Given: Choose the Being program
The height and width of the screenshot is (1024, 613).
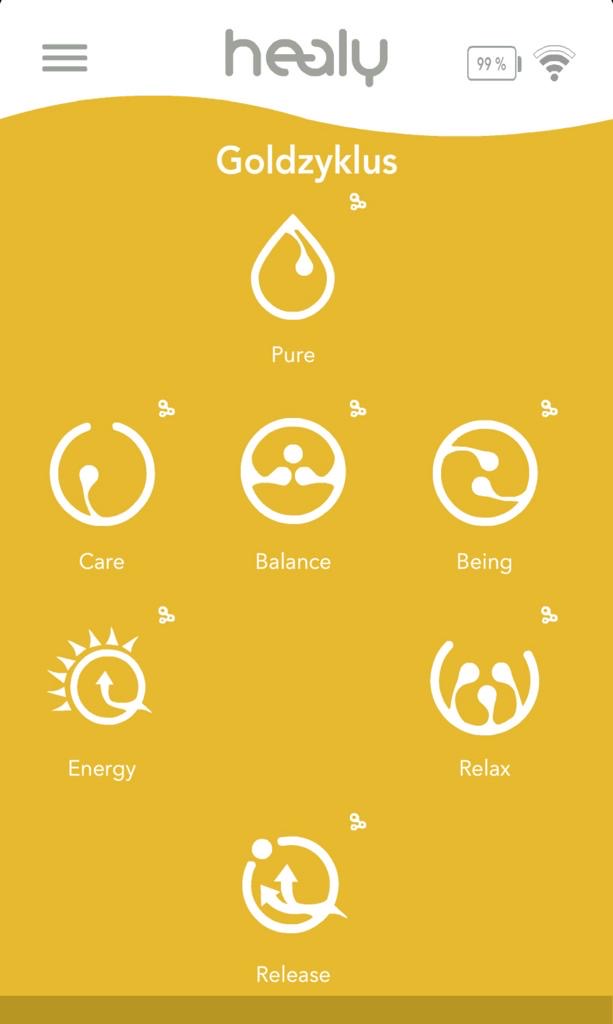Looking at the screenshot, I should 485,472.
